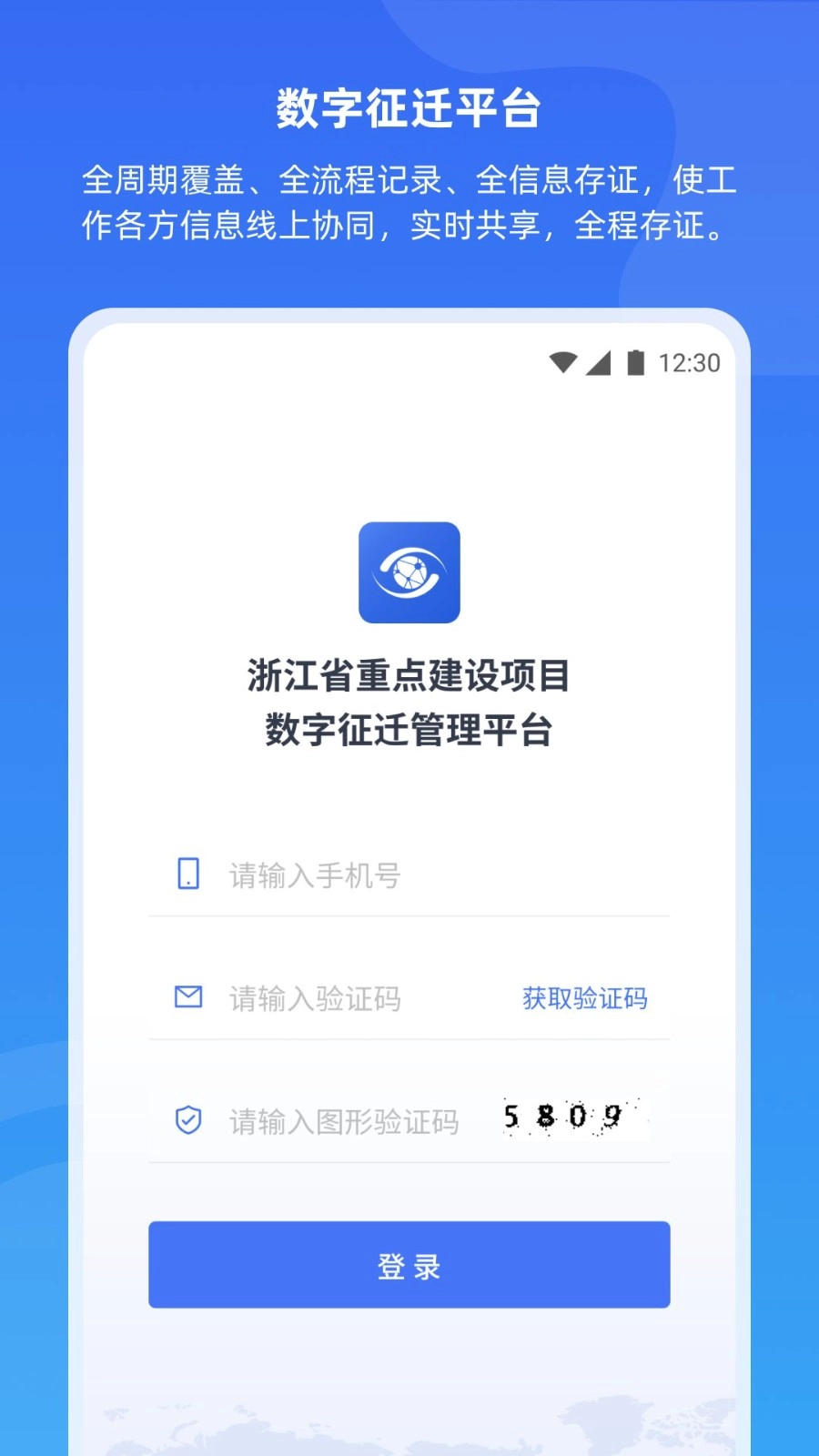Click the clock showing 12:30
Image resolution: width=819 pixels, height=1456 pixels.
[x=689, y=361]
